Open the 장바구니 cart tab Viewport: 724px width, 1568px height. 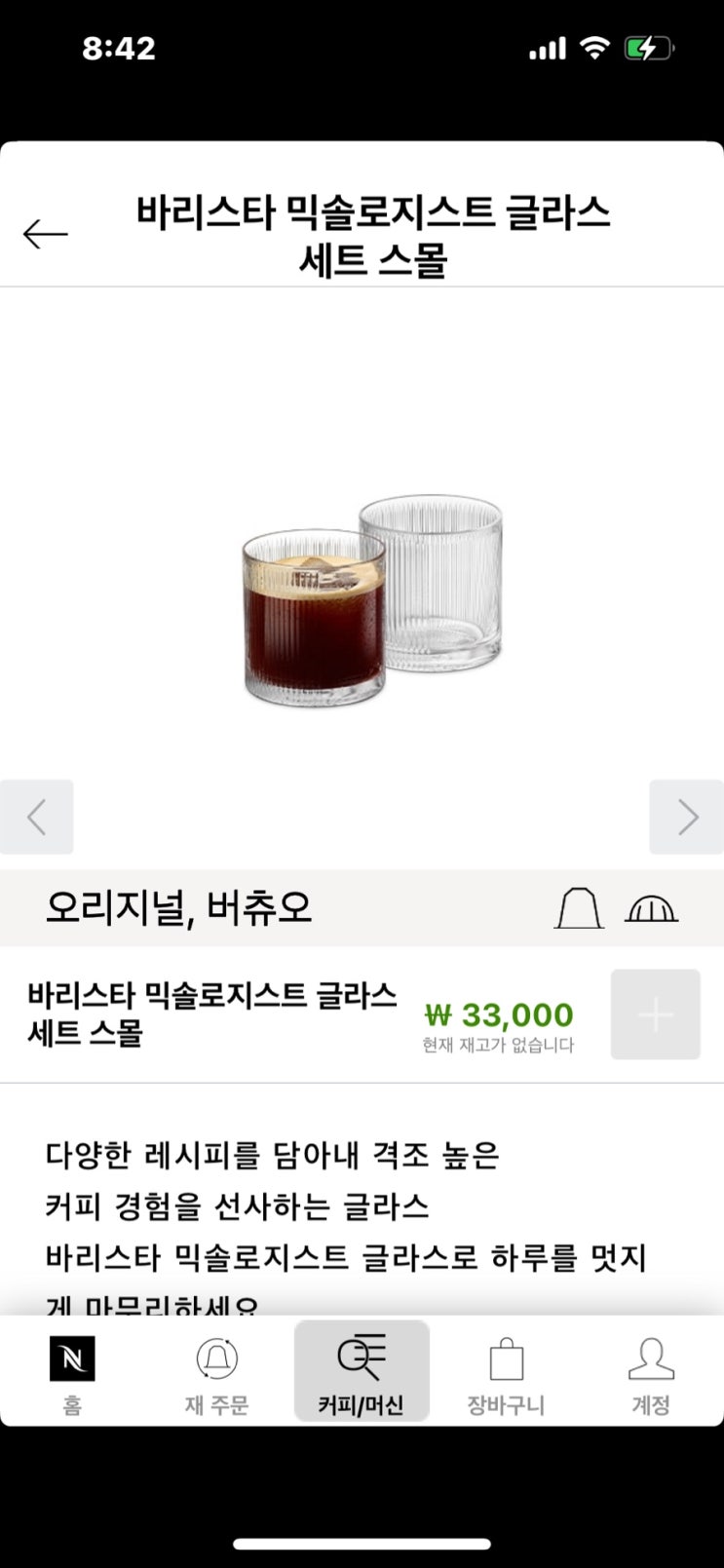click(506, 1373)
